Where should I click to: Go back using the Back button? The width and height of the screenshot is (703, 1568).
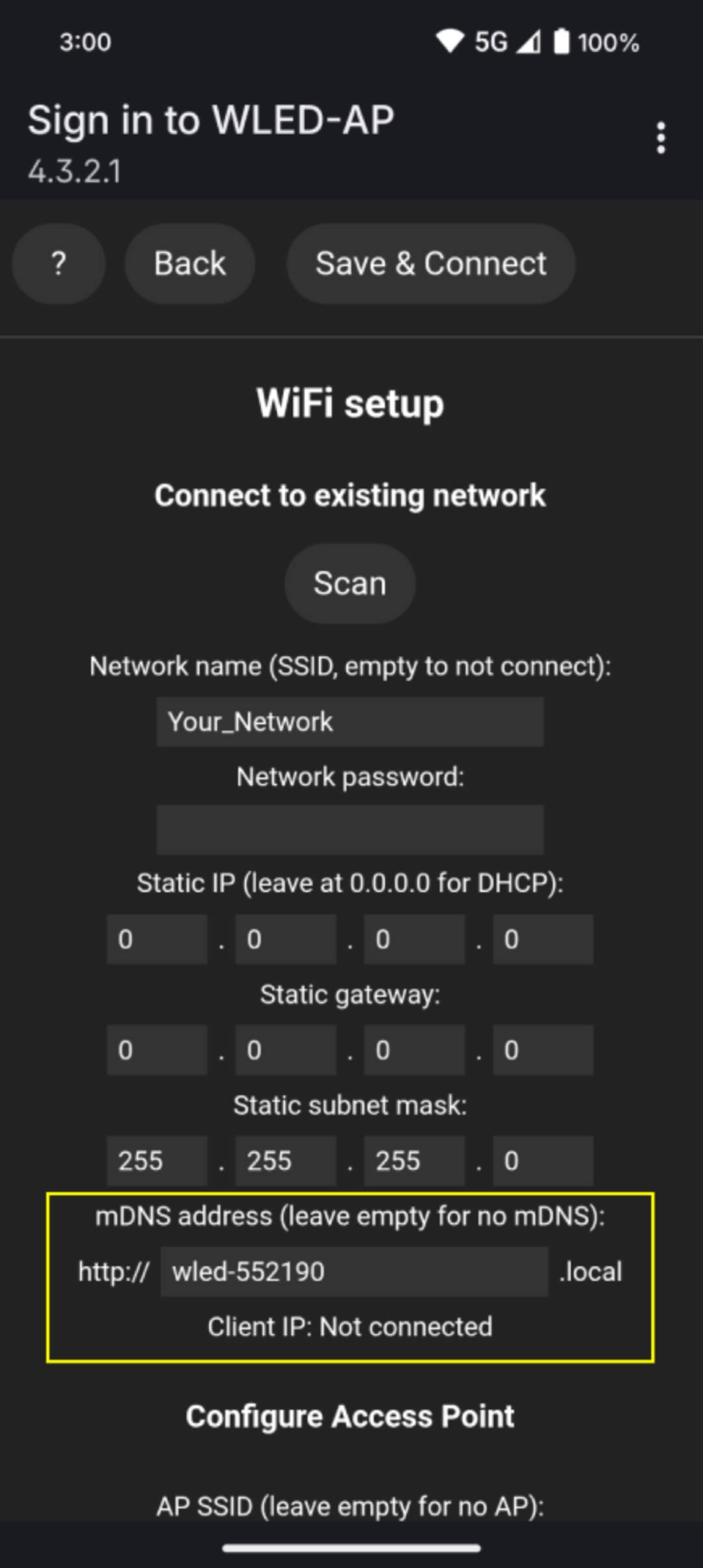pos(189,264)
